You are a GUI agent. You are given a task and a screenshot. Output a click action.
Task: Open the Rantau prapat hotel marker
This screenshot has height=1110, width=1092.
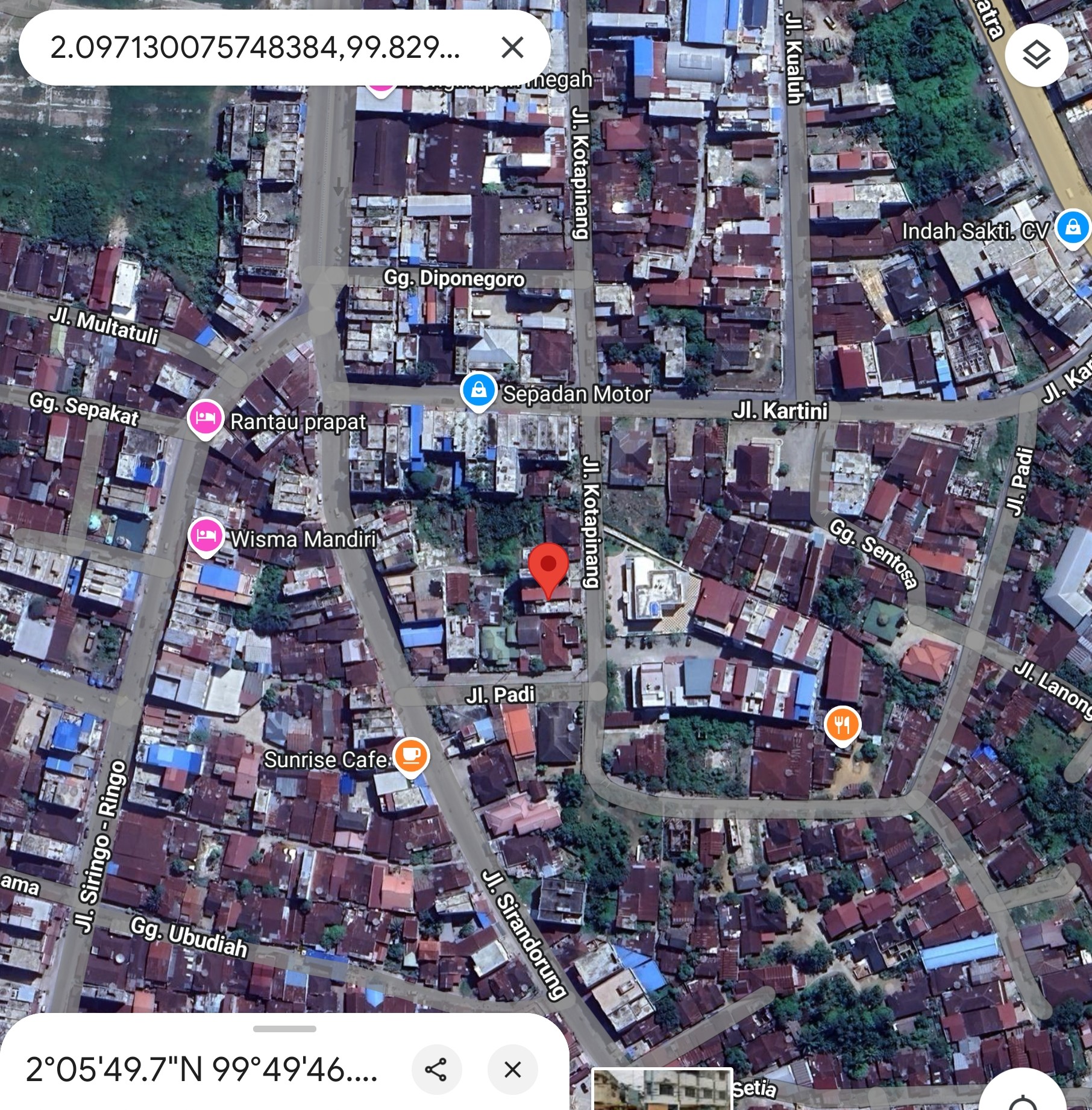click(x=206, y=418)
